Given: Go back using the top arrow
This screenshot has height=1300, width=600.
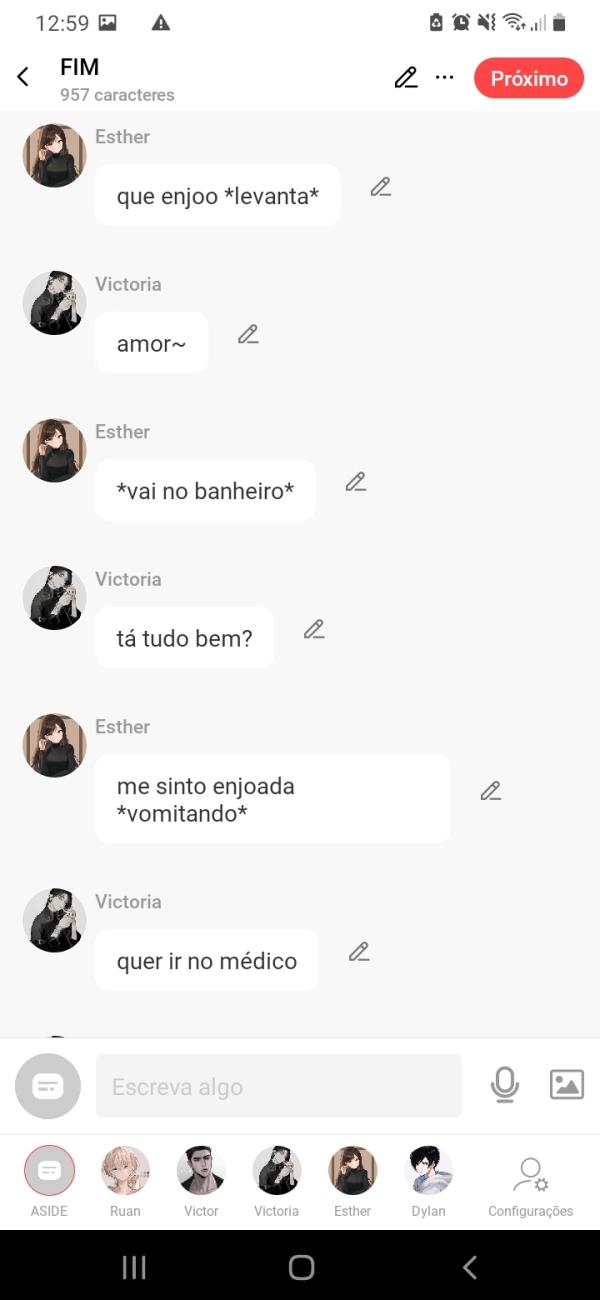Looking at the screenshot, I should [23, 77].
